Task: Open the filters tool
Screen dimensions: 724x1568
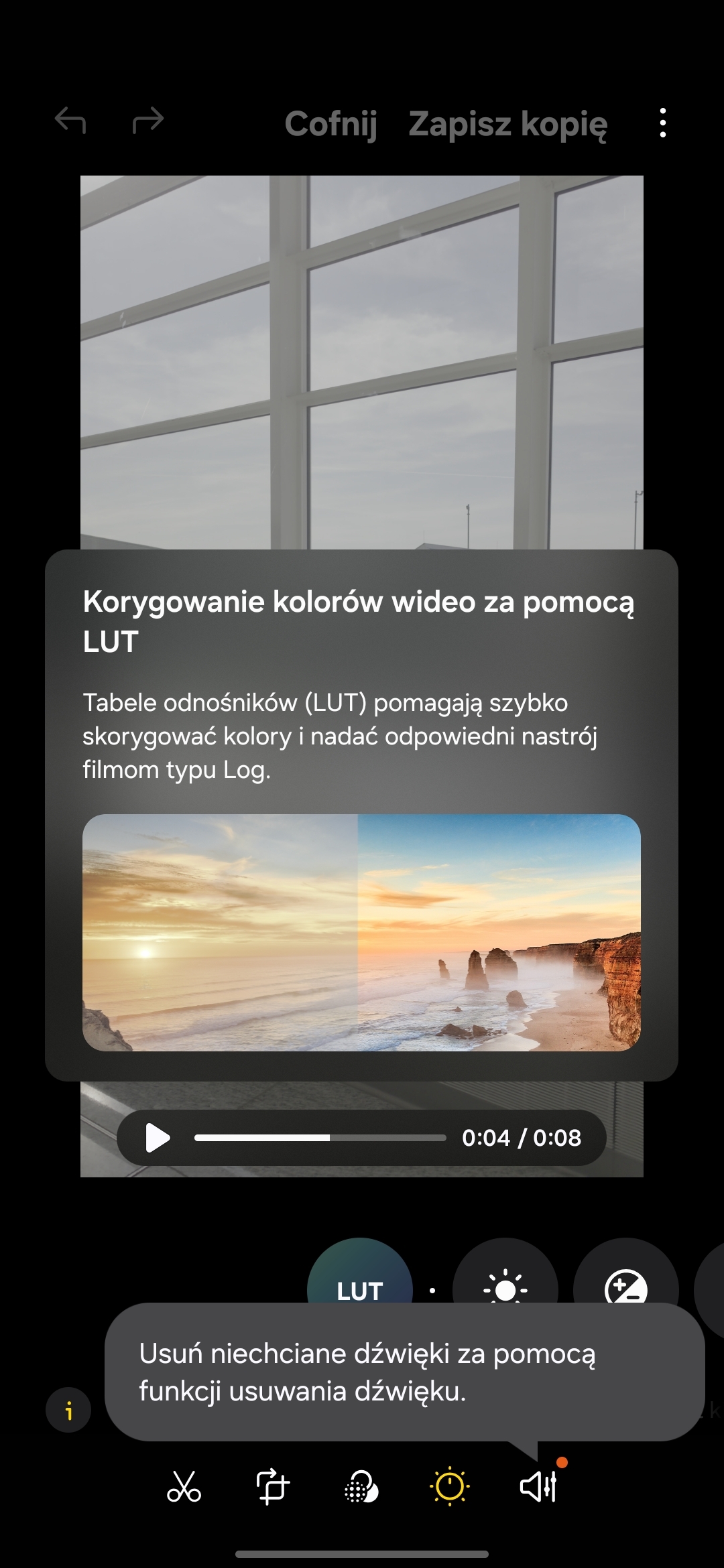Action: point(361,1487)
